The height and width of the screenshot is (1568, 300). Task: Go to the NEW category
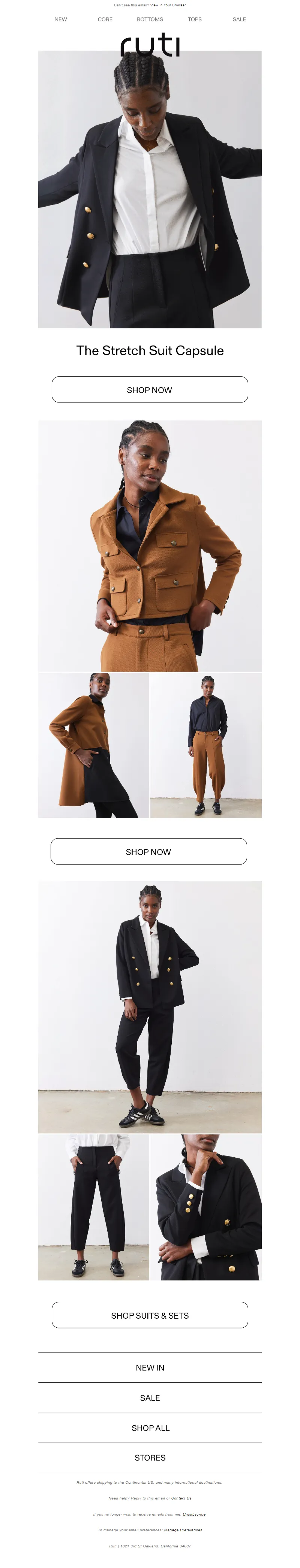click(60, 19)
